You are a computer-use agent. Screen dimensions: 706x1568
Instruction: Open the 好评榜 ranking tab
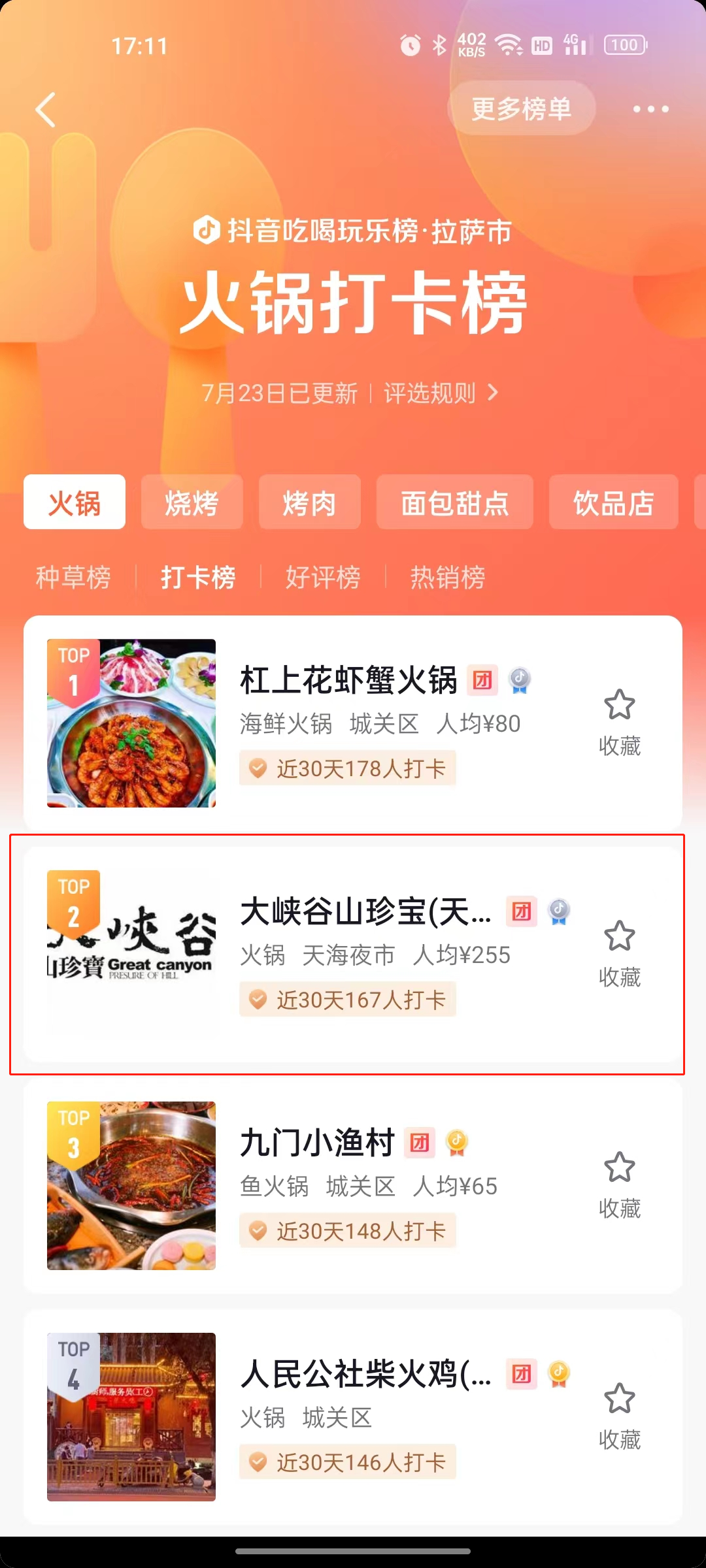point(322,578)
